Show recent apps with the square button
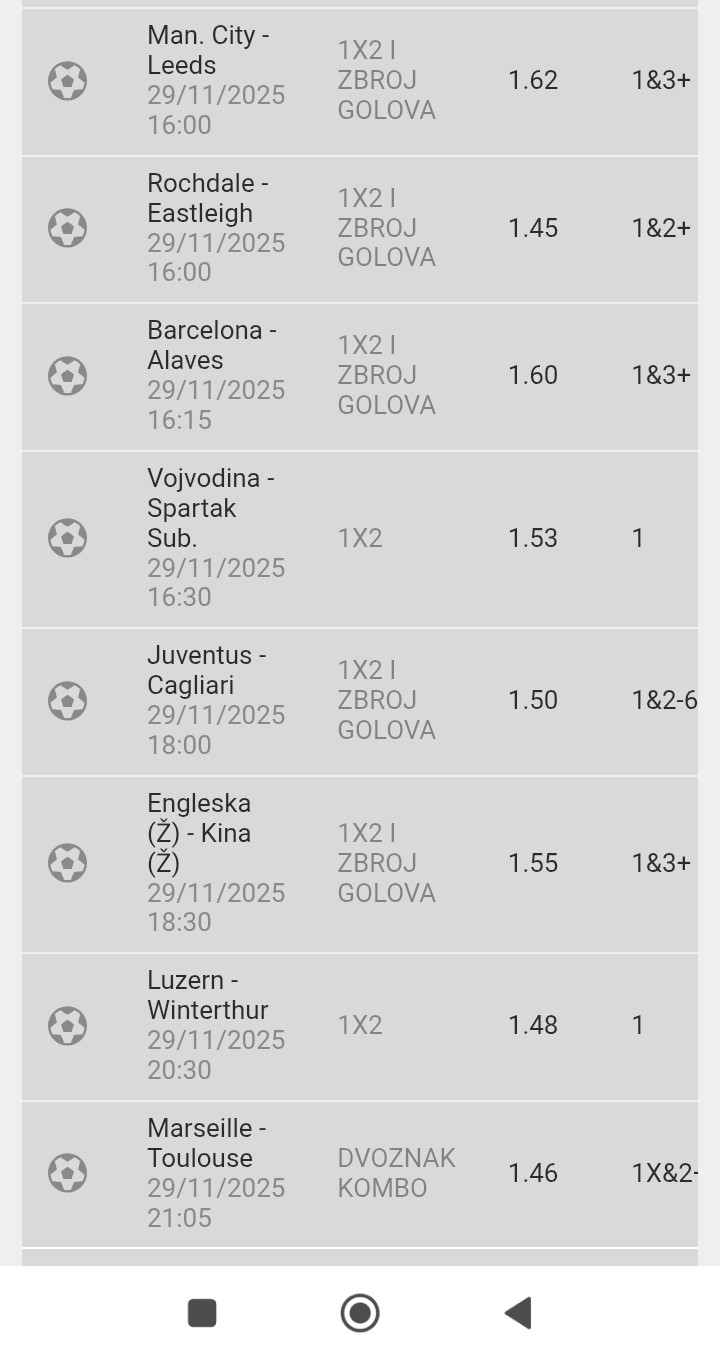The width and height of the screenshot is (720, 1358). [202, 1312]
